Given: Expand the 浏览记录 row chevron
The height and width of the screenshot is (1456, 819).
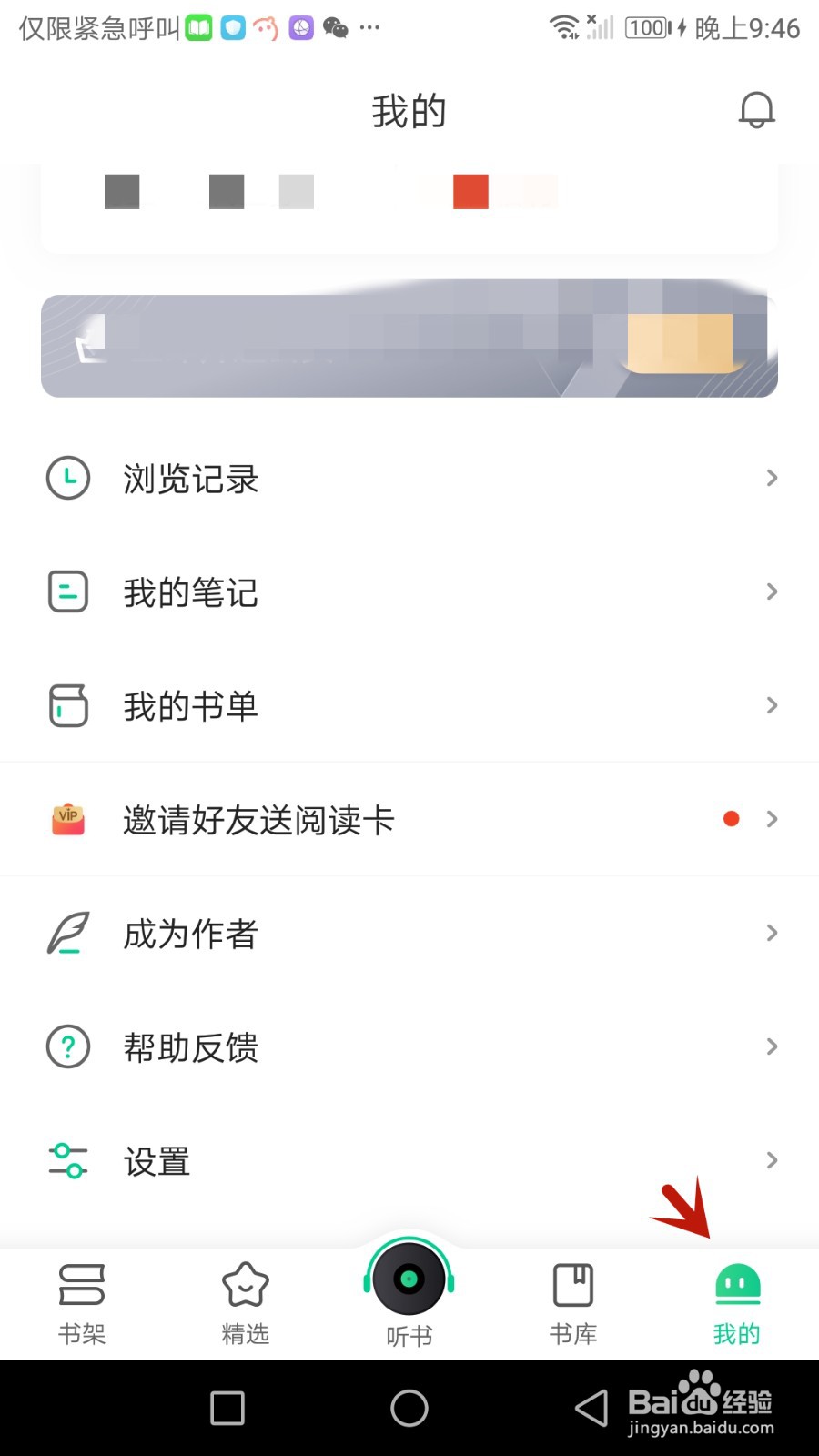Looking at the screenshot, I should tap(770, 478).
